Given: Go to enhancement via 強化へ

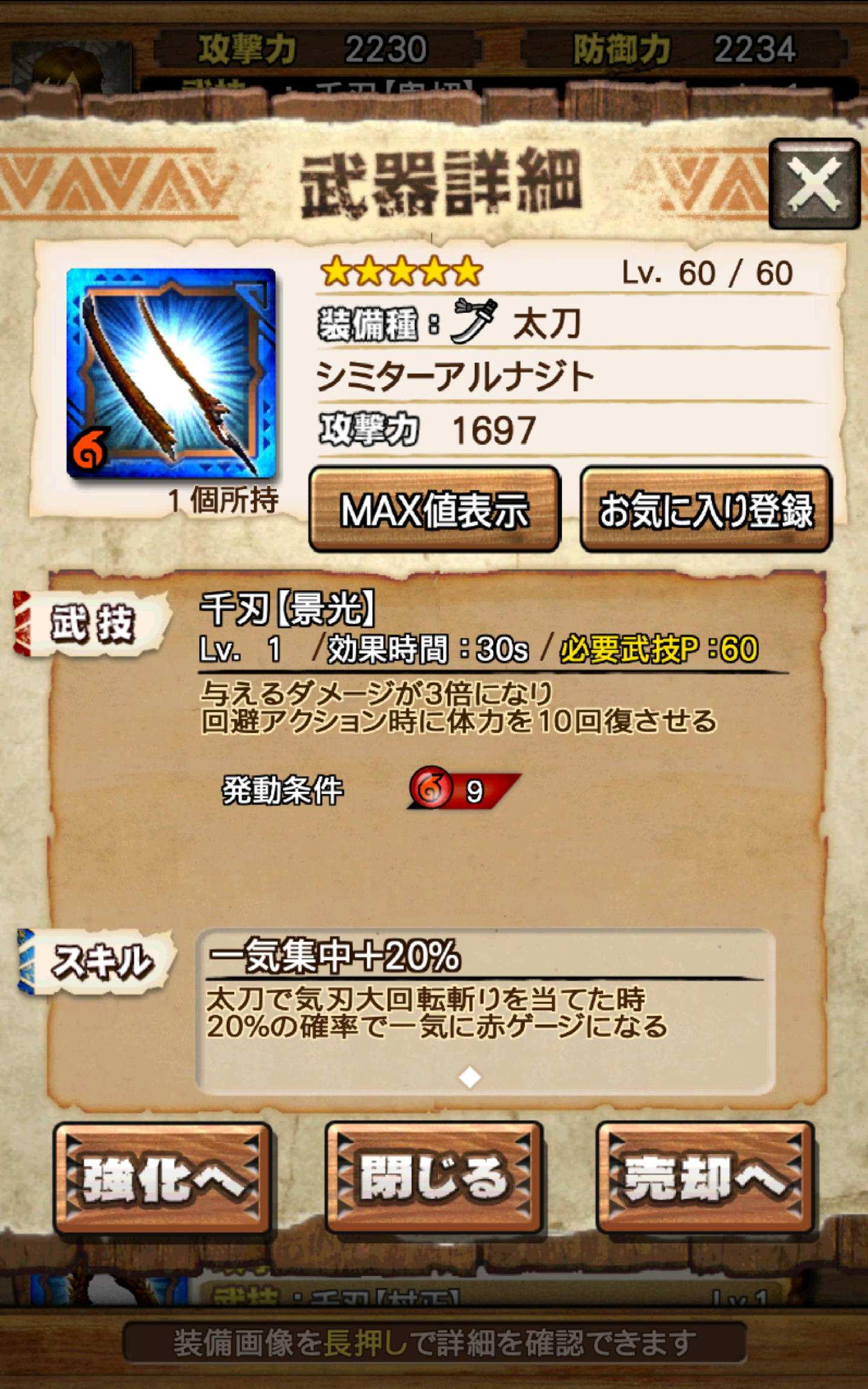Looking at the screenshot, I should pos(162,1177).
